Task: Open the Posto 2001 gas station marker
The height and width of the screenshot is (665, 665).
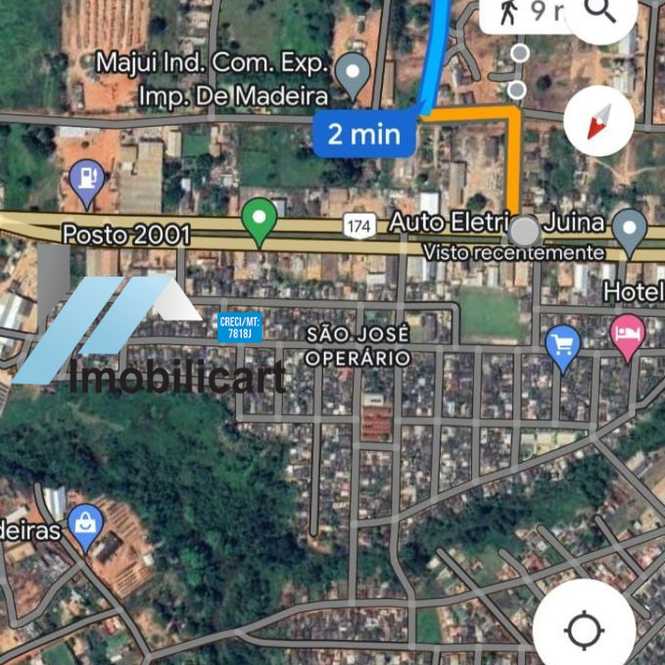Action: (88, 181)
